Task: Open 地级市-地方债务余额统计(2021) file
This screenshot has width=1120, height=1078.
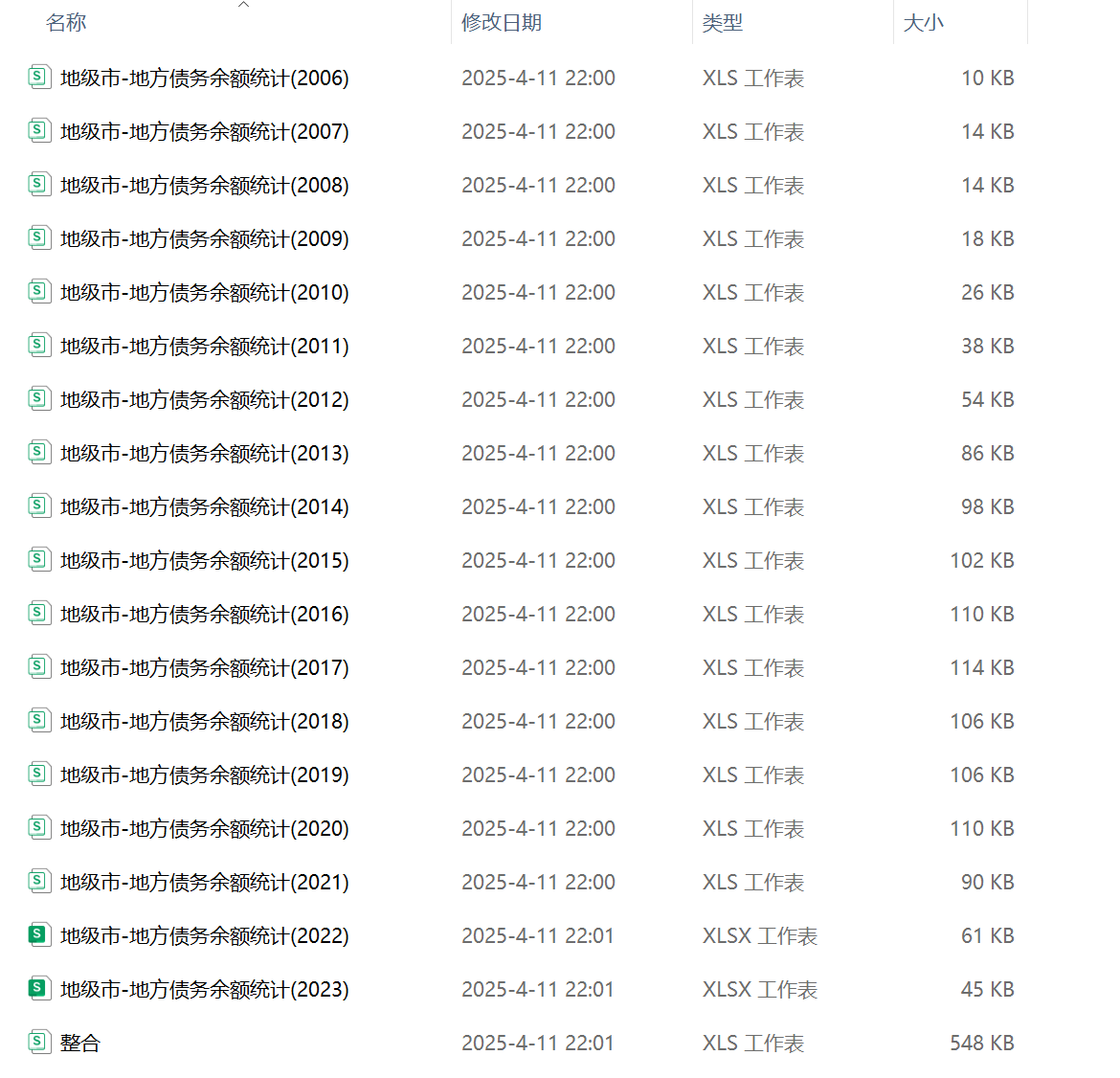Action: 204,883
